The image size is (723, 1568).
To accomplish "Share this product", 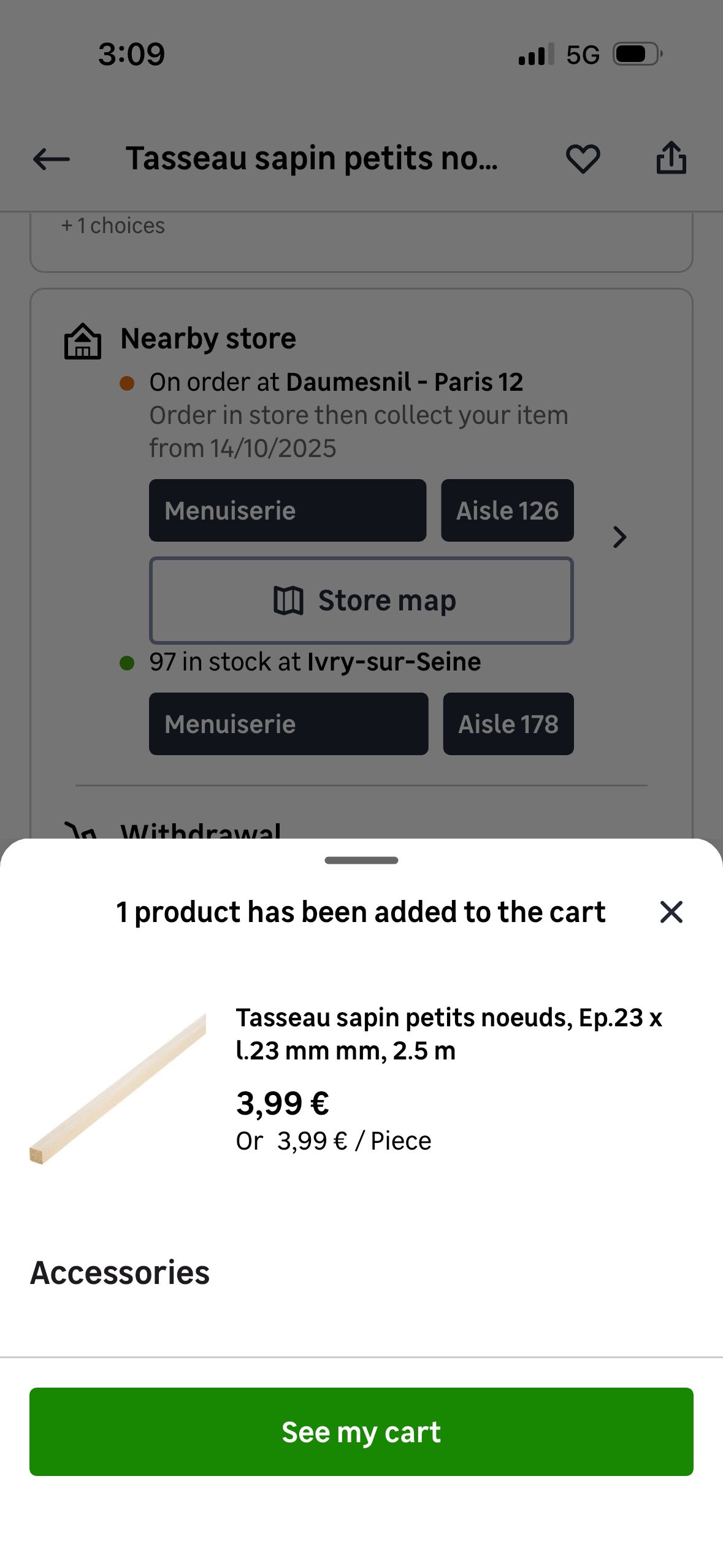I will 671,158.
